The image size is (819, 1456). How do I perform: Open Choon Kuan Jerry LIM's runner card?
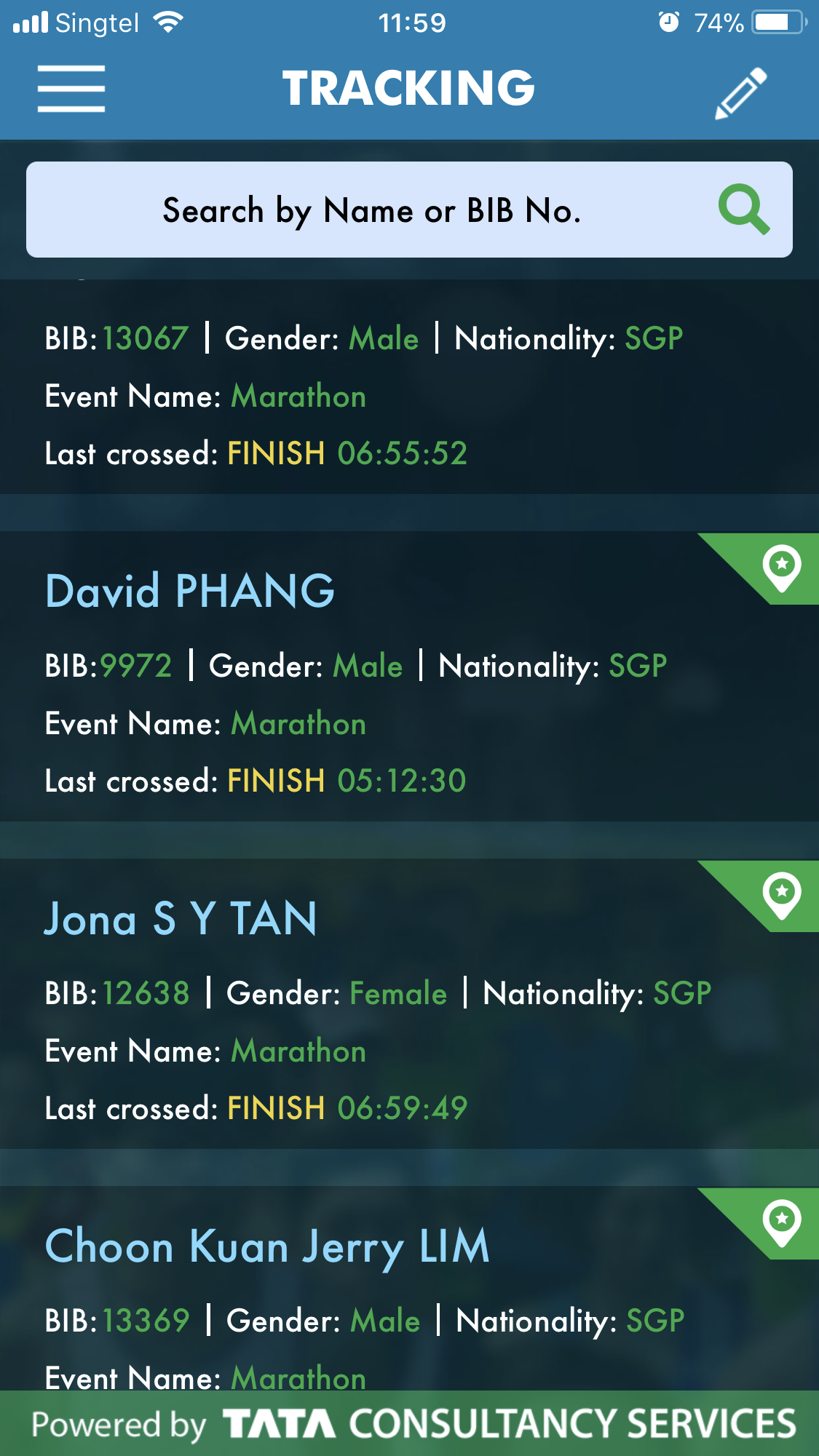coord(409,1288)
